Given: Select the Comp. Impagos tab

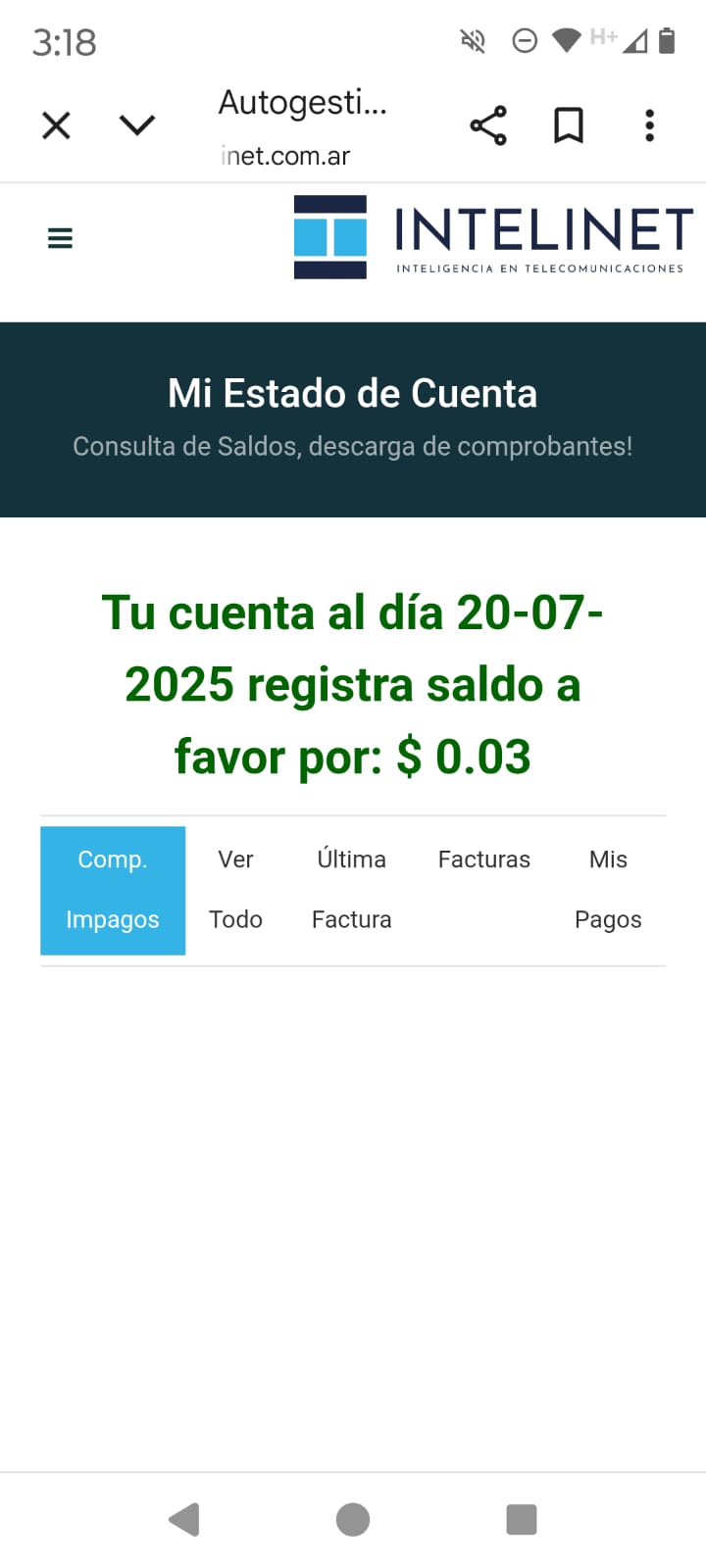Looking at the screenshot, I should click(x=113, y=890).
